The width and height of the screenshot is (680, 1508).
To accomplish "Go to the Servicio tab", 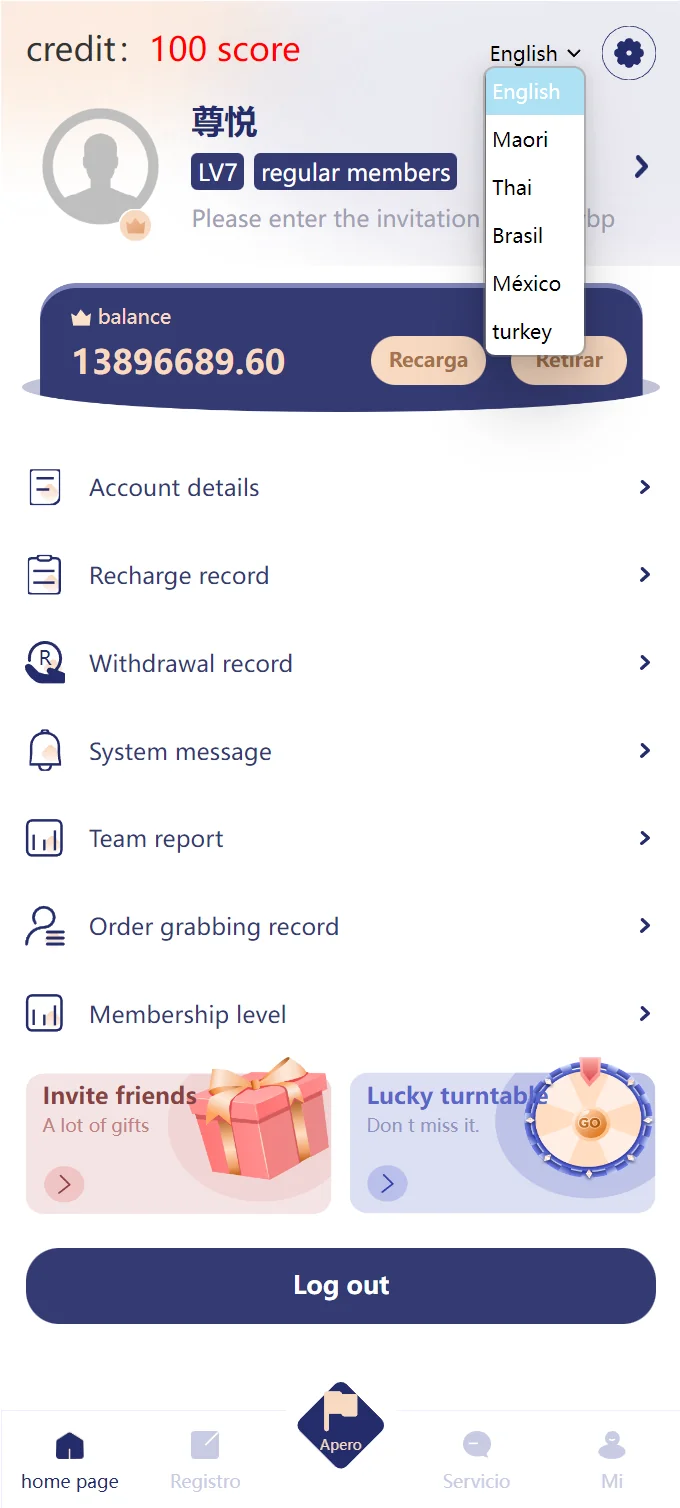I will [x=476, y=1460].
